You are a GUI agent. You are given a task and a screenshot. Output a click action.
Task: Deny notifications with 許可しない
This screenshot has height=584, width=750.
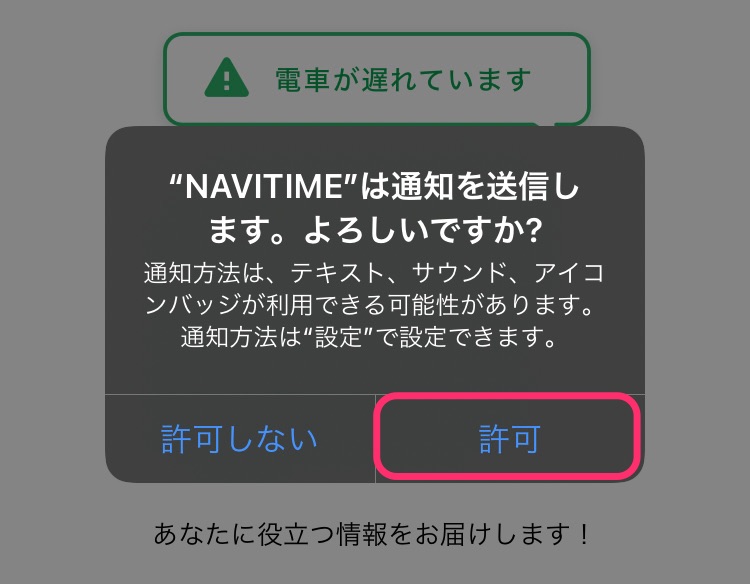pyautogui.click(x=240, y=438)
